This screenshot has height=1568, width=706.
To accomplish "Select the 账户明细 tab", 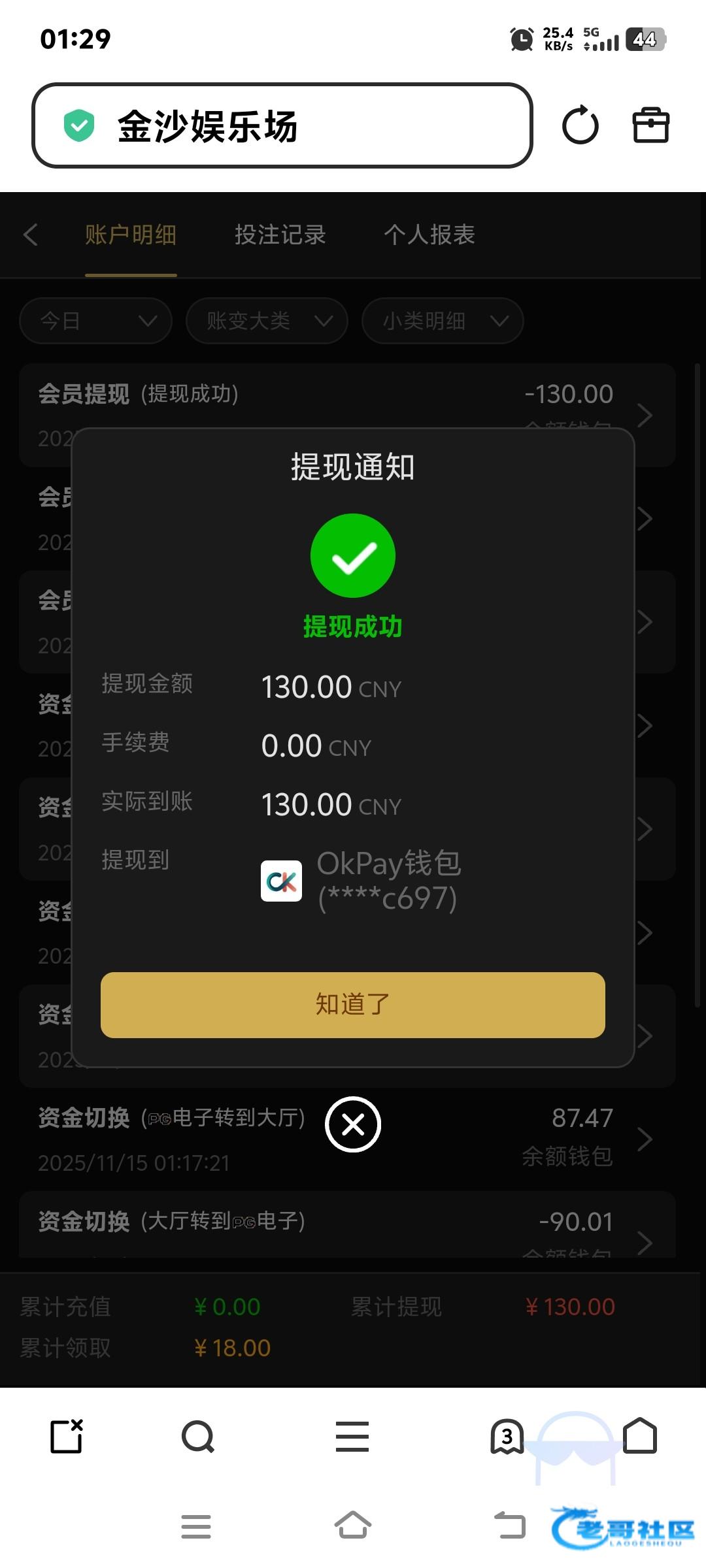I will click(x=131, y=235).
